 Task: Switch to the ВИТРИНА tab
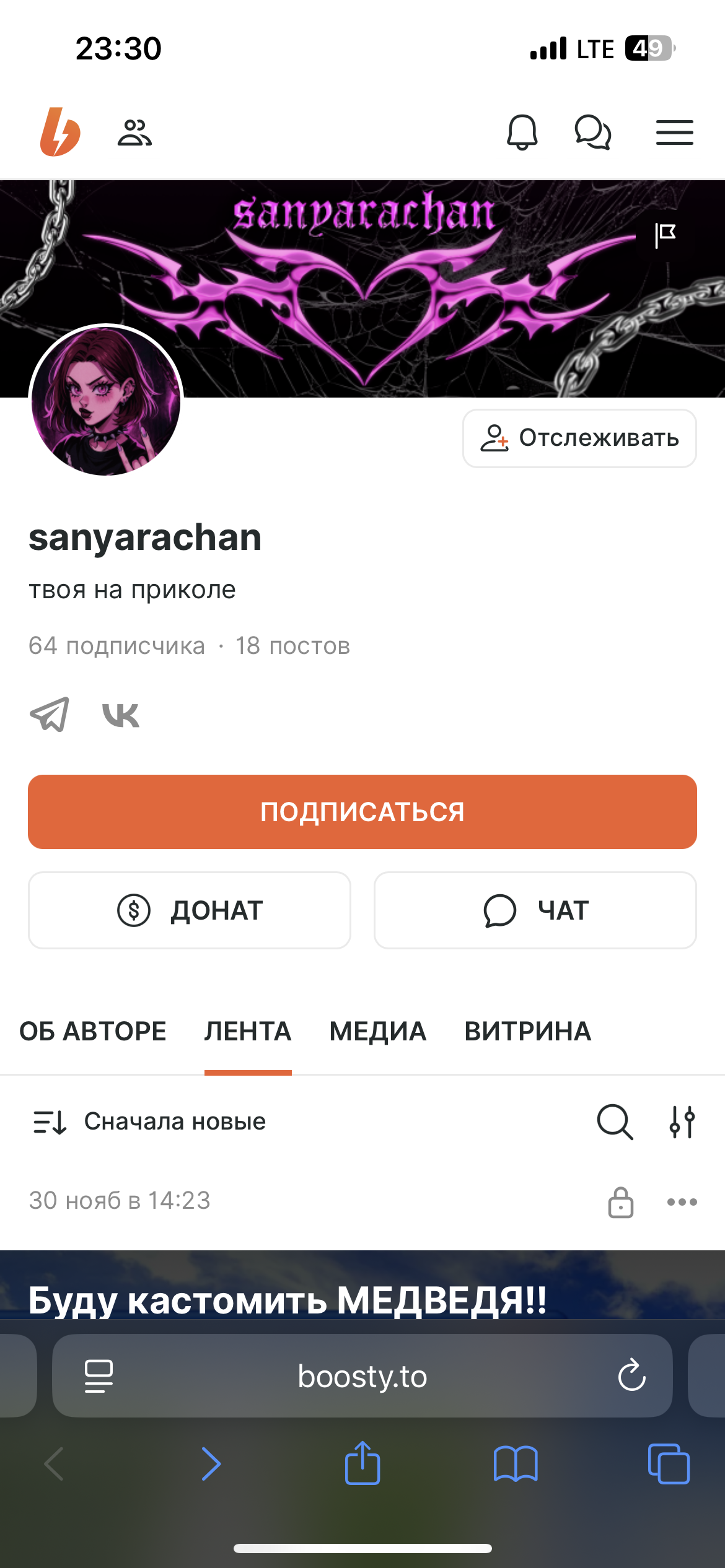(x=528, y=1032)
